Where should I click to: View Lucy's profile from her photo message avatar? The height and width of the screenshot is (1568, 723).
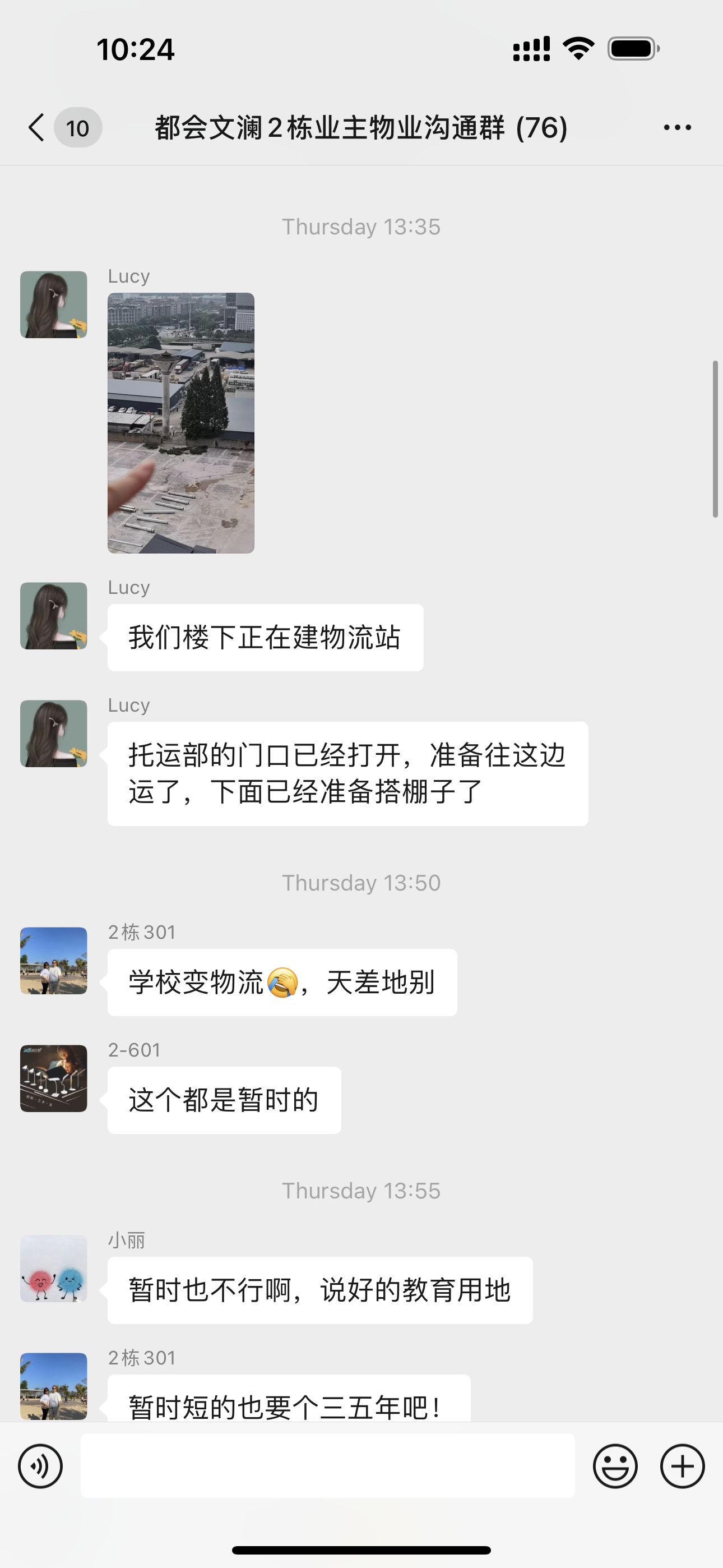(54, 305)
